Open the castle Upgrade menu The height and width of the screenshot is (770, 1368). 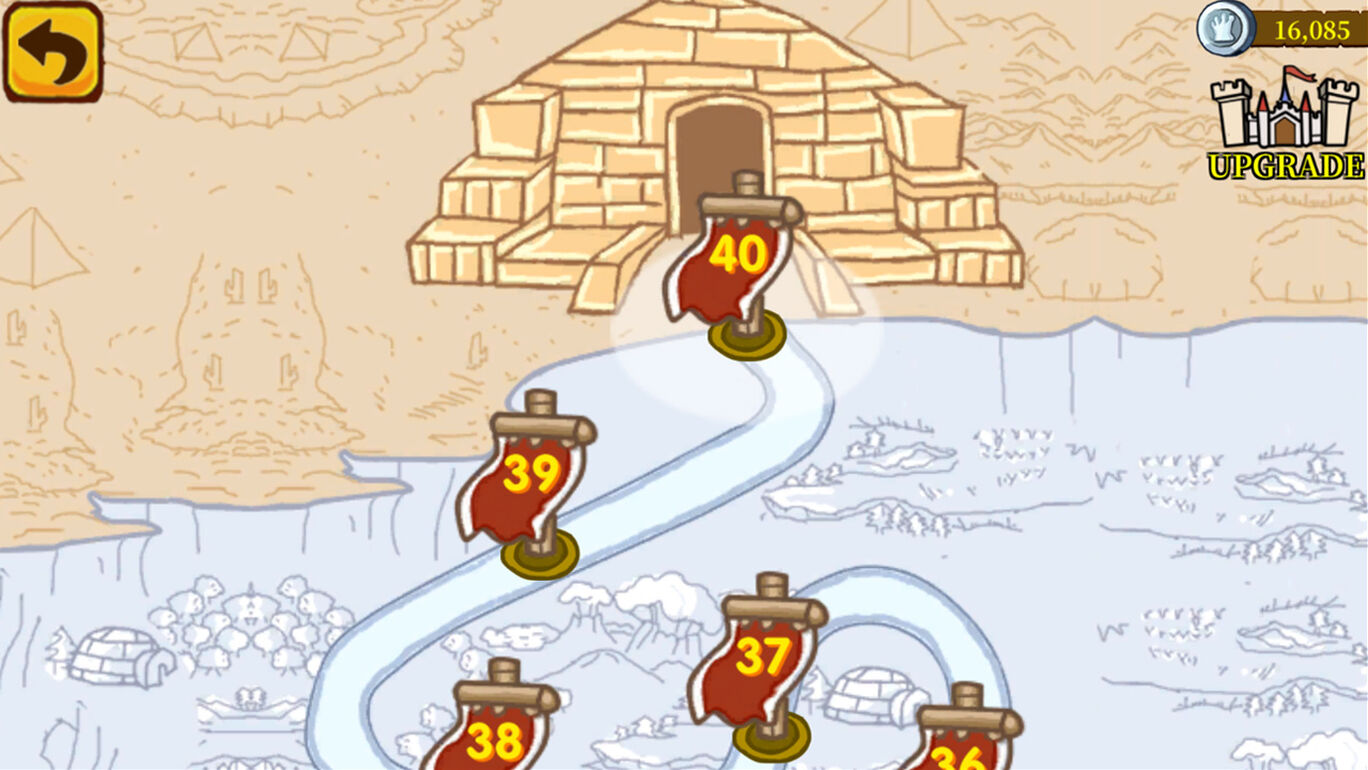pyautogui.click(x=1285, y=124)
